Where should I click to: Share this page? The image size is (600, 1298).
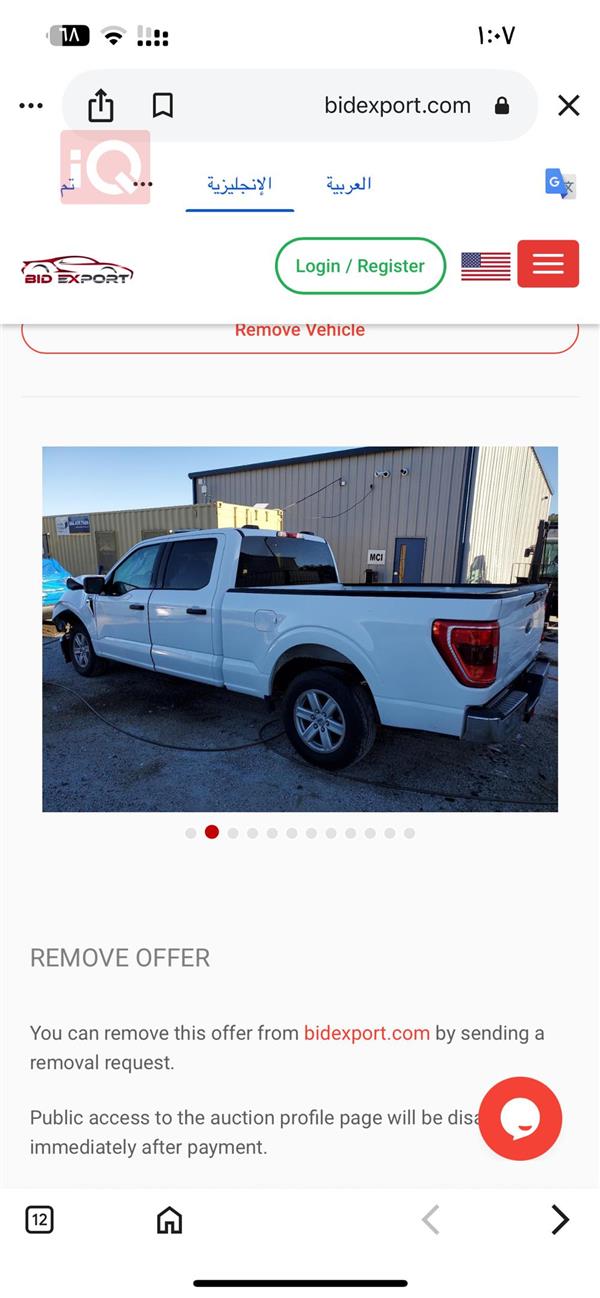click(101, 105)
